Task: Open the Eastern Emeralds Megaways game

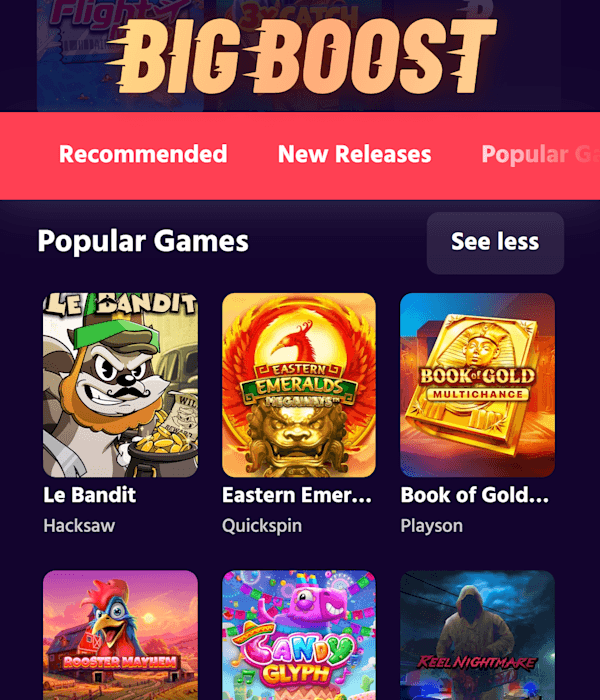Action: coord(298,385)
